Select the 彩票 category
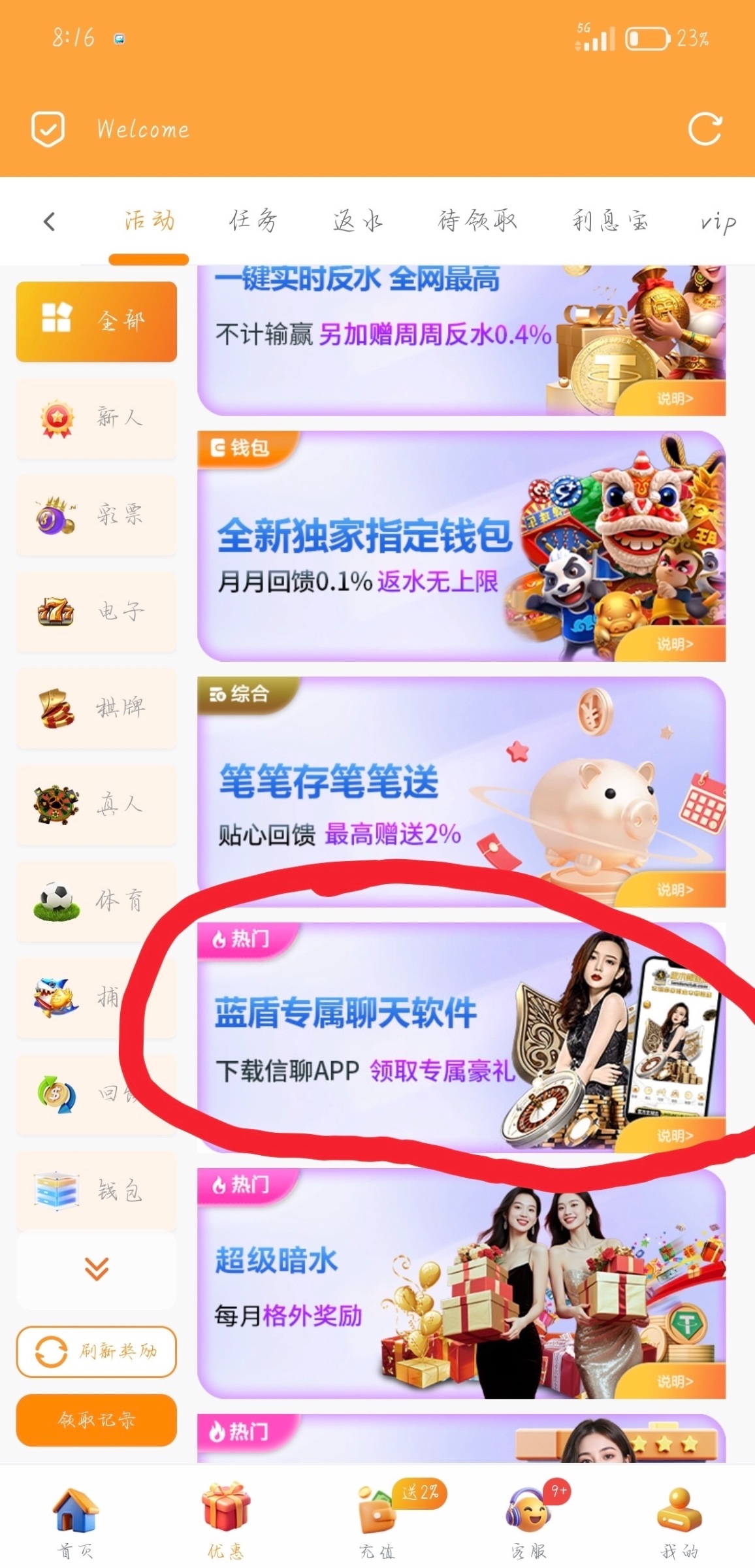Viewport: 755px width, 1568px height. [96, 515]
